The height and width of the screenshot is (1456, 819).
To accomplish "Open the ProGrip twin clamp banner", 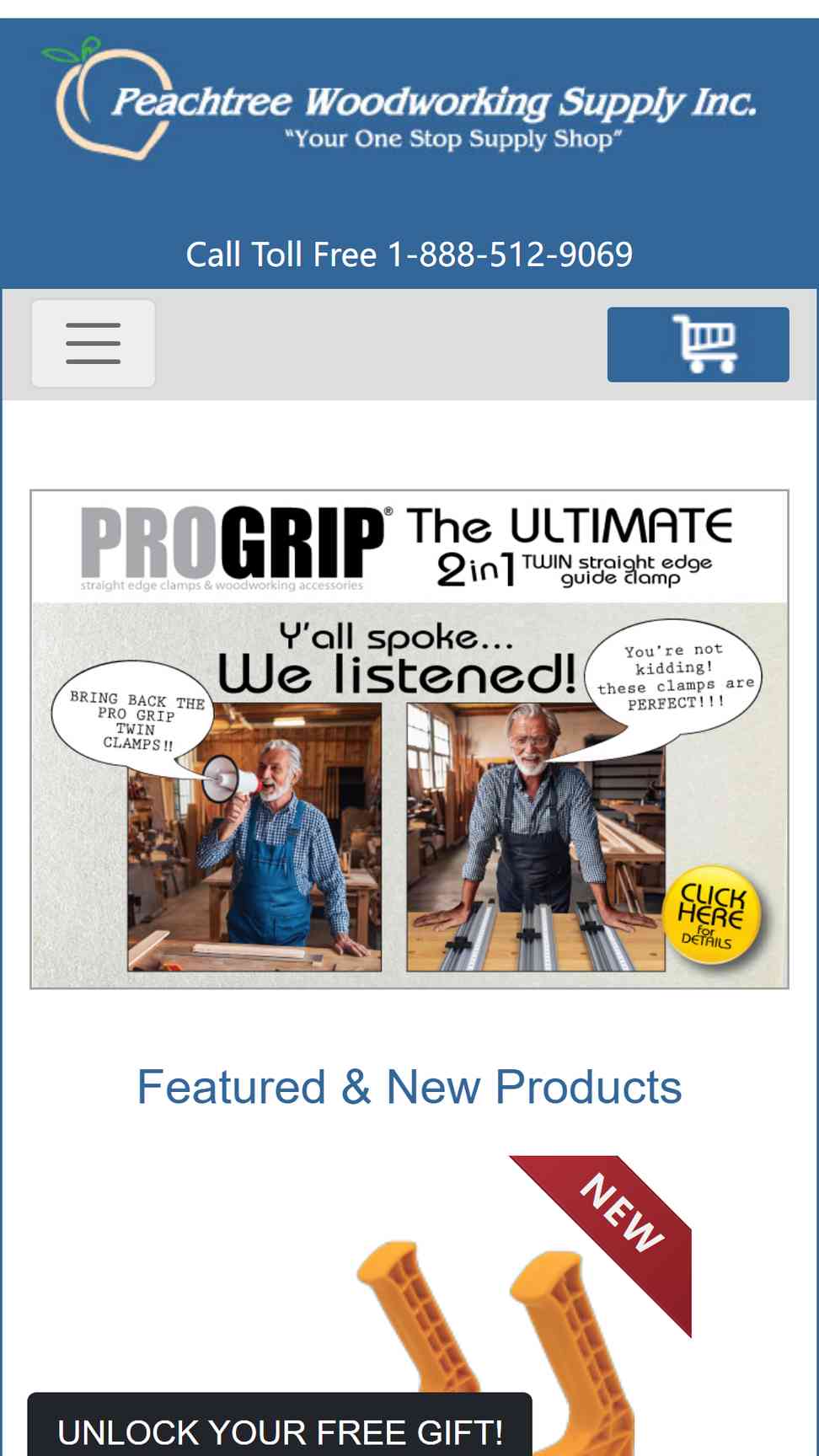I will (409, 739).
